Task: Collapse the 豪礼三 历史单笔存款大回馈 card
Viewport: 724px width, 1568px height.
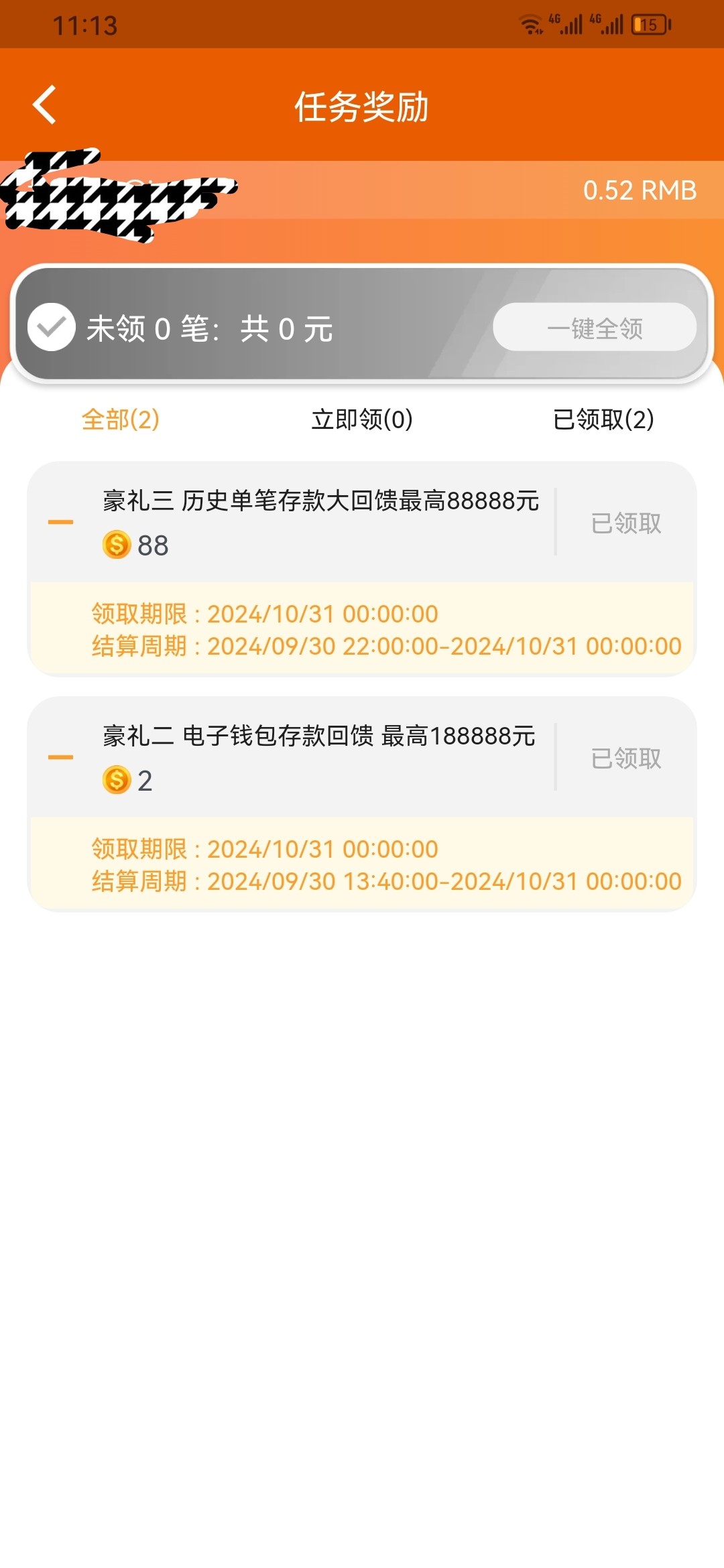Action: (x=60, y=522)
